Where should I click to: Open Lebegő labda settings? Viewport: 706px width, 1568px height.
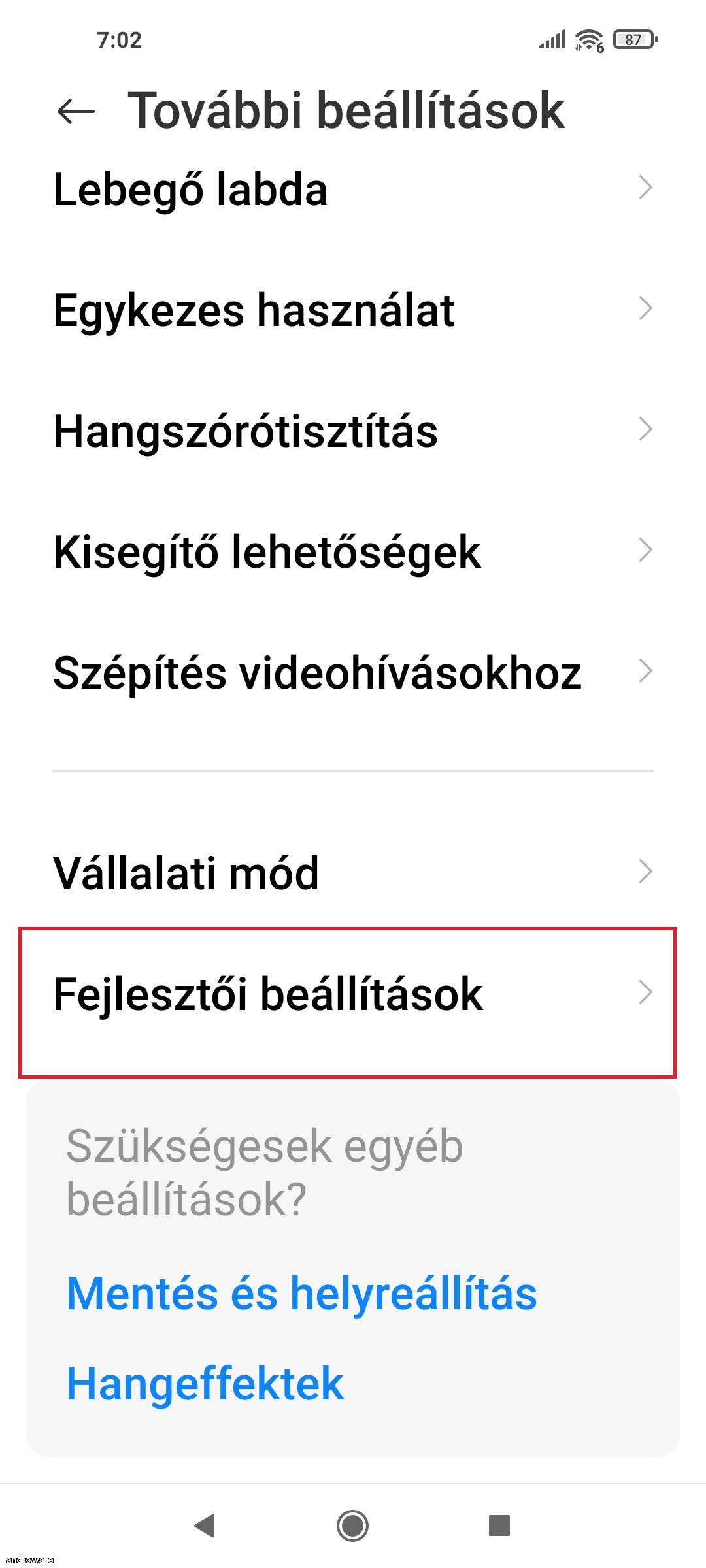click(x=353, y=189)
